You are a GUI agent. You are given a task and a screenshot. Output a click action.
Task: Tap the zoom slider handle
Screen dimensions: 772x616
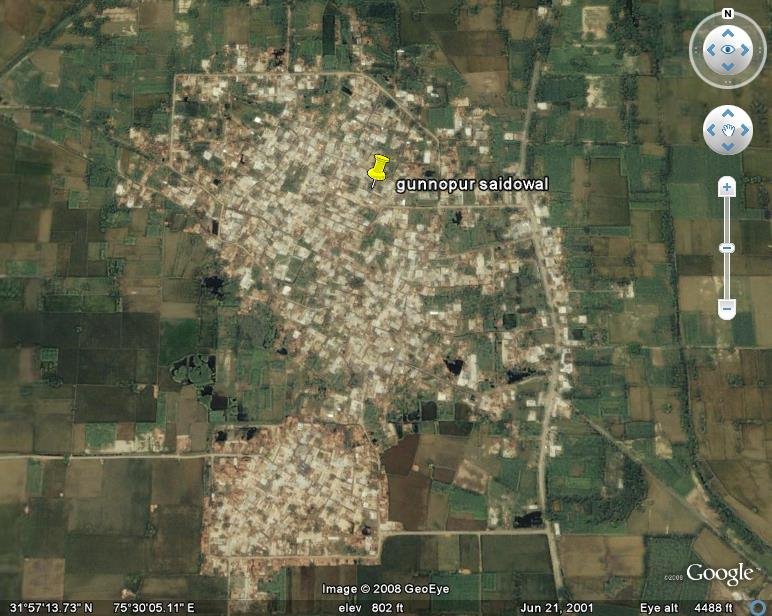(x=727, y=248)
